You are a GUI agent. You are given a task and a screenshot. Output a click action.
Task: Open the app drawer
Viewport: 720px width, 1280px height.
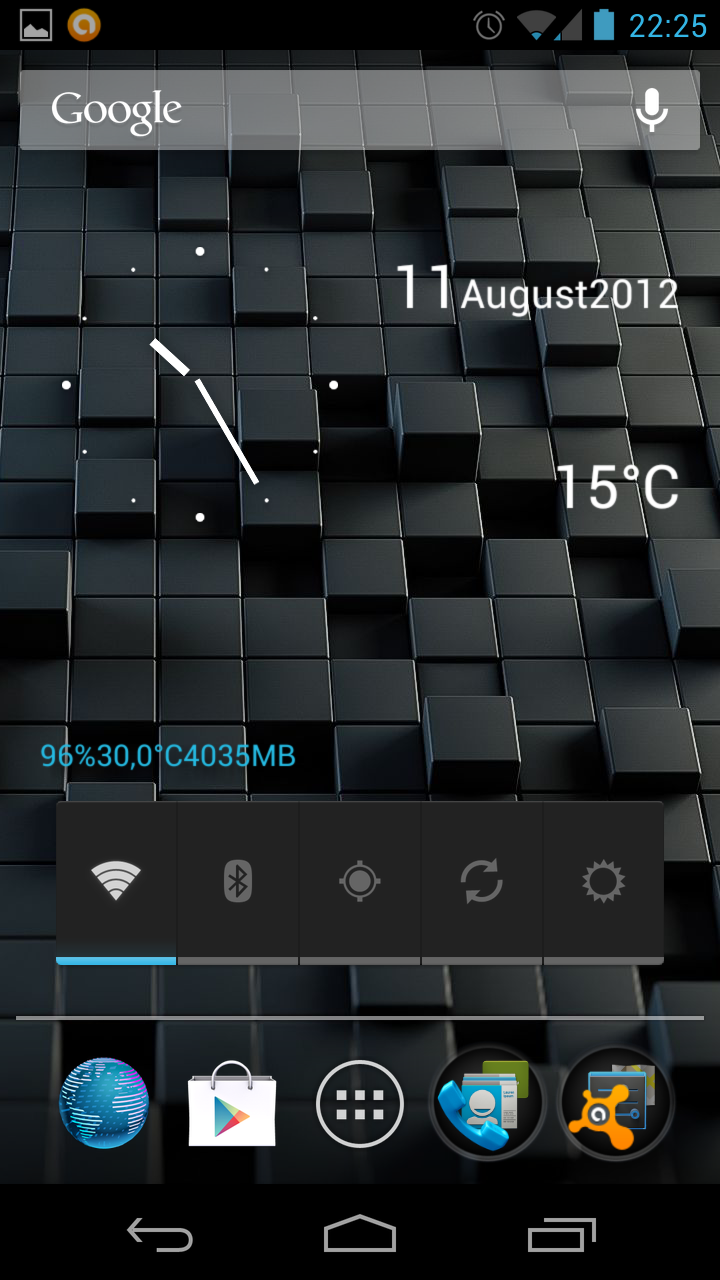(360, 1104)
